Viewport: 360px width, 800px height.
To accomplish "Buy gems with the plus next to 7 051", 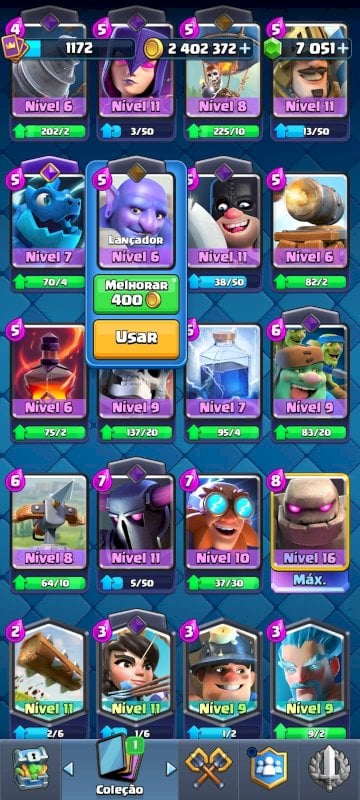I will (343, 48).
